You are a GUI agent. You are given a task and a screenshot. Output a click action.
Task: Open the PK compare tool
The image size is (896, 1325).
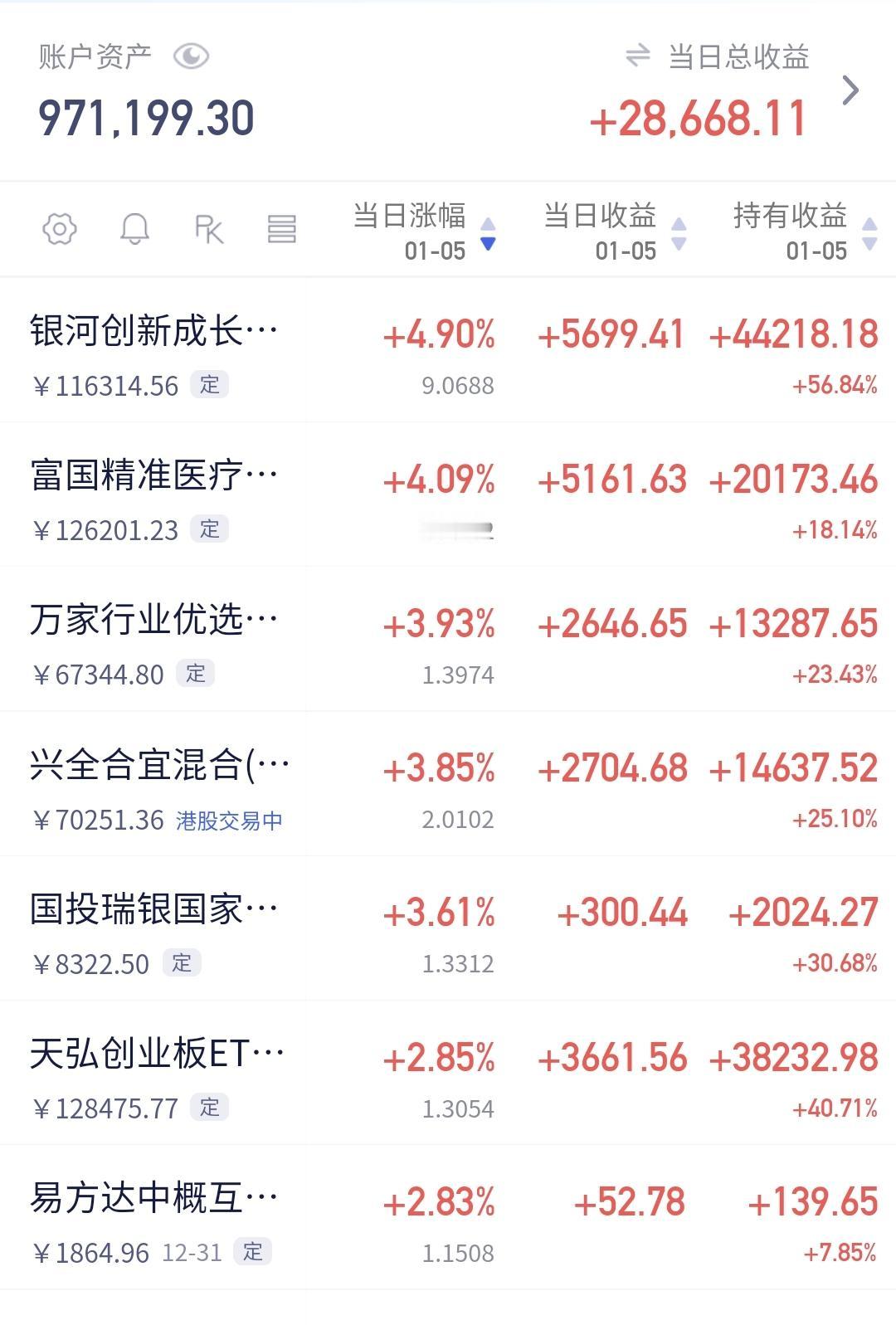pos(209,229)
